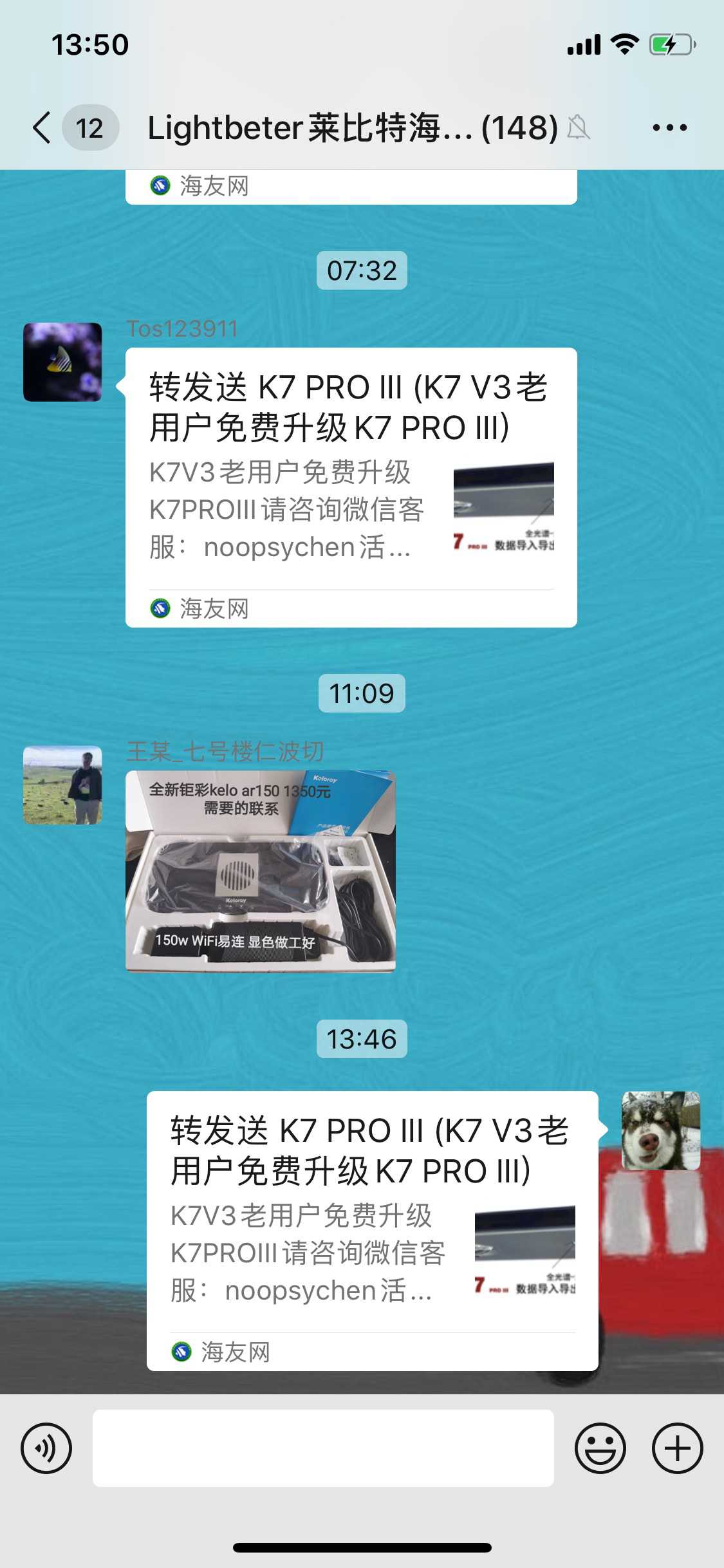Open the plus attachments menu

coord(677,1448)
